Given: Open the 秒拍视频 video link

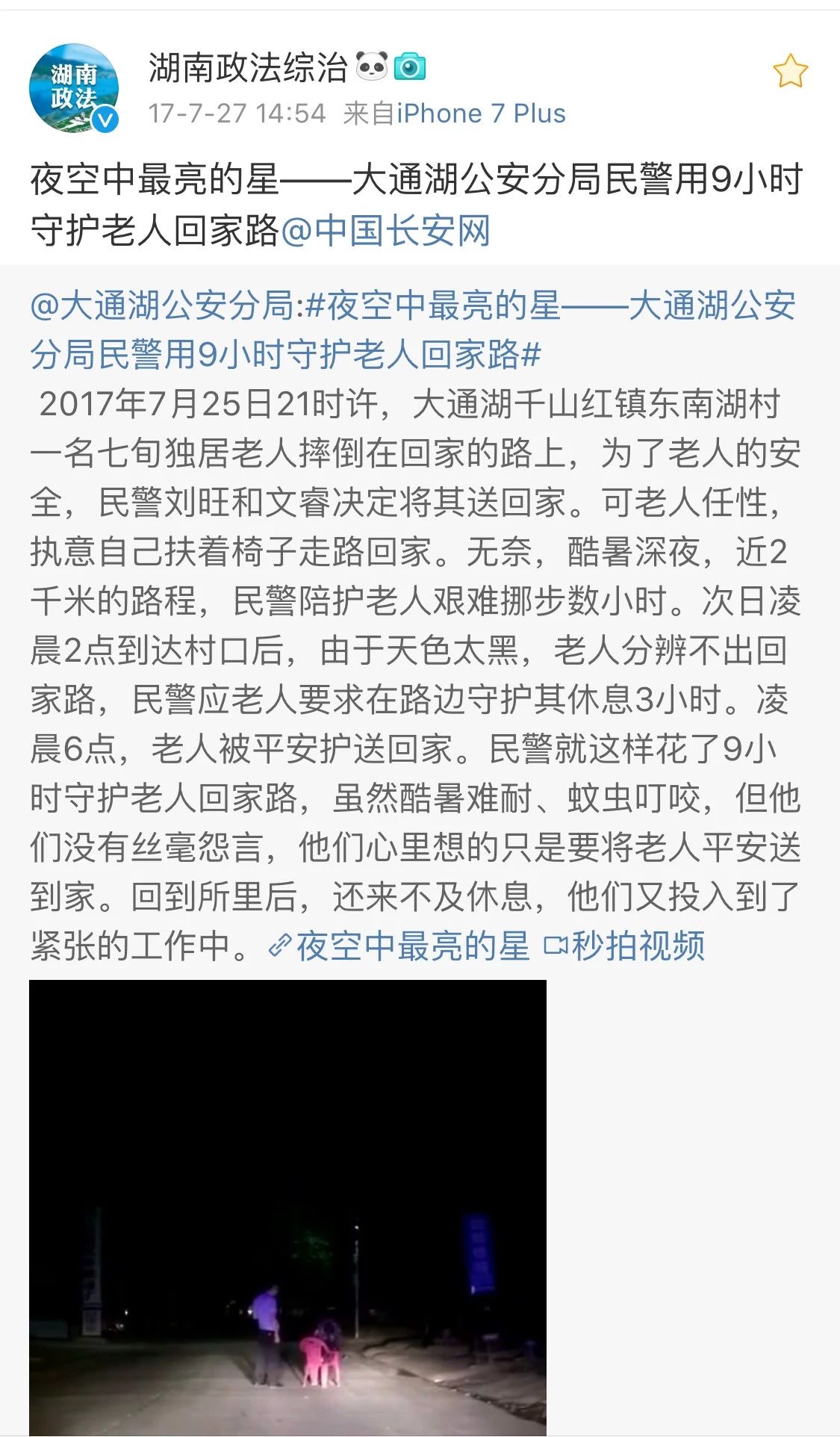Looking at the screenshot, I should tap(624, 946).
